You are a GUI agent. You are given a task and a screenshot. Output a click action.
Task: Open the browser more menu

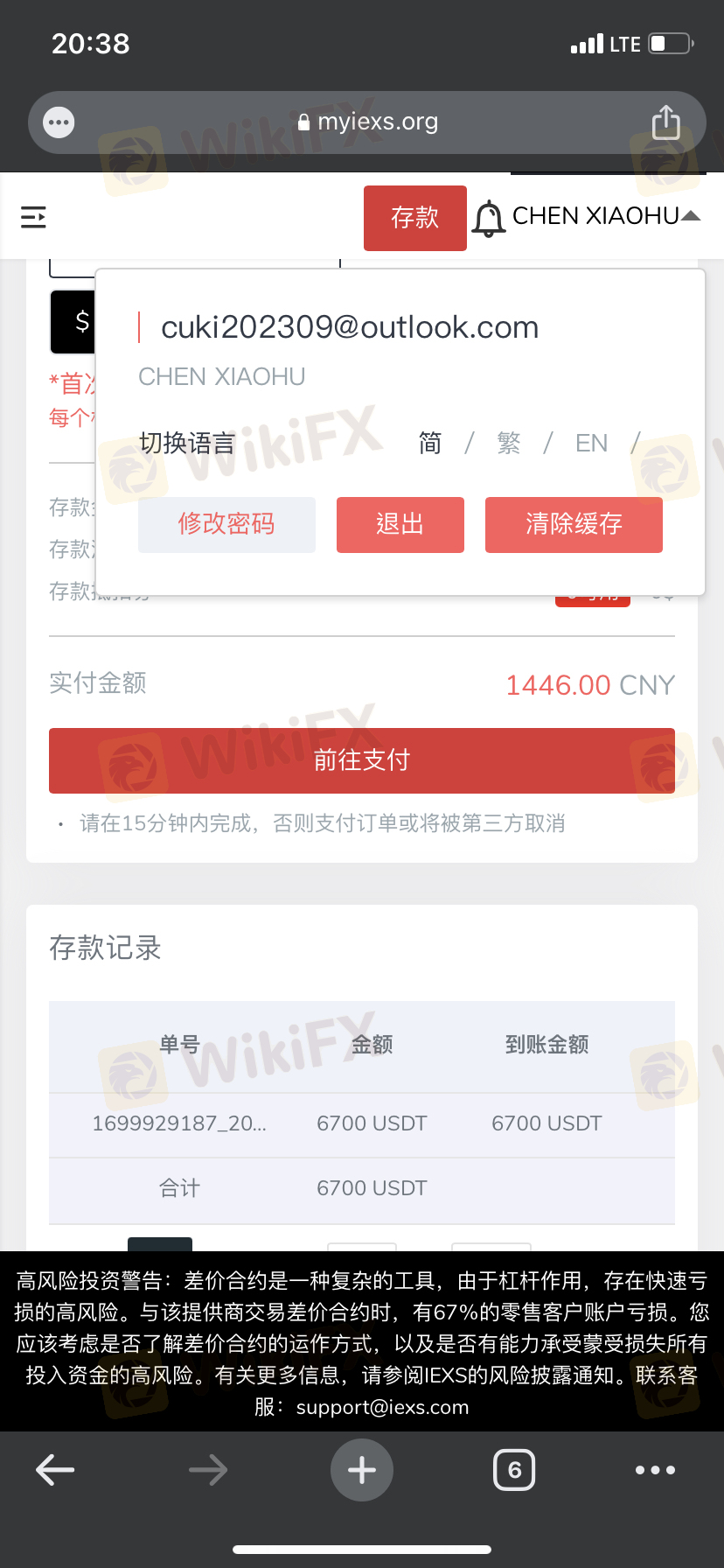tap(655, 1470)
